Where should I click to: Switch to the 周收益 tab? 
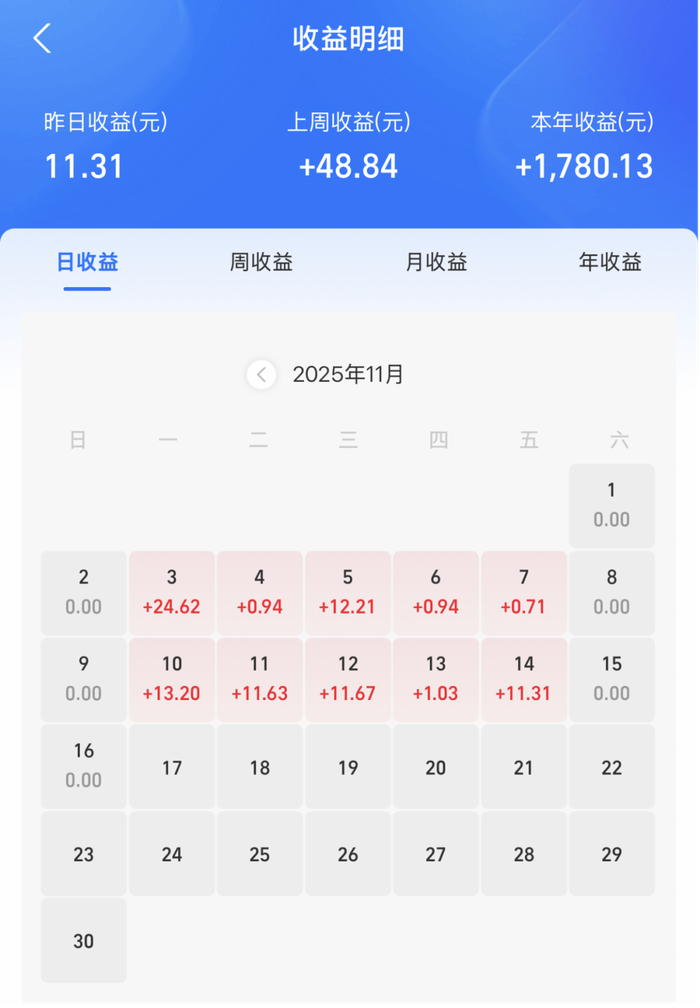[261, 263]
